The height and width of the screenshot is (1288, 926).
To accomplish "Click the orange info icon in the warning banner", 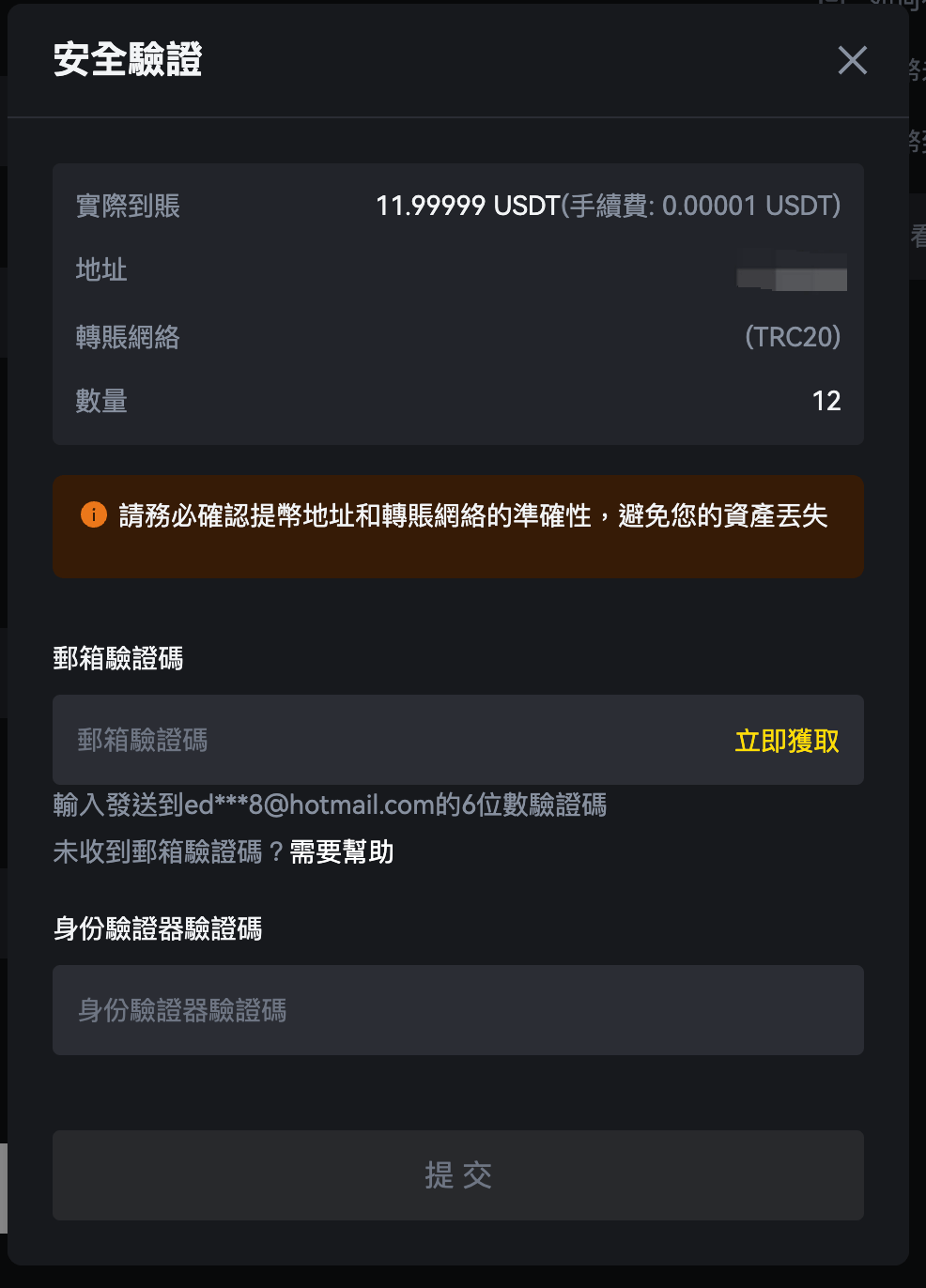I will point(92,515).
